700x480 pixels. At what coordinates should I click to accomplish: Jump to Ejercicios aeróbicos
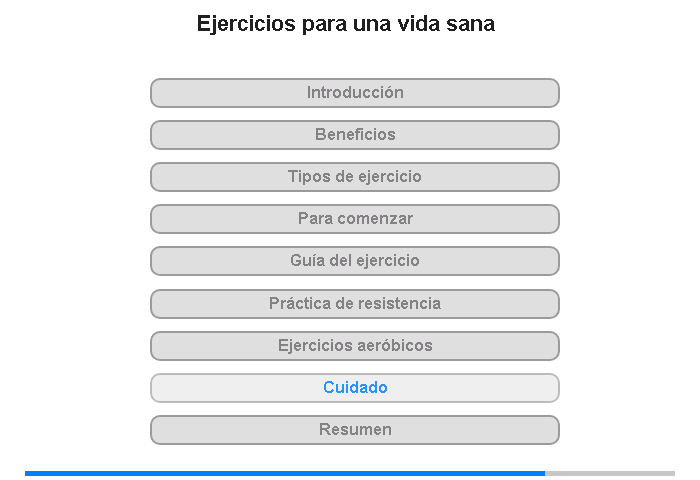(355, 346)
